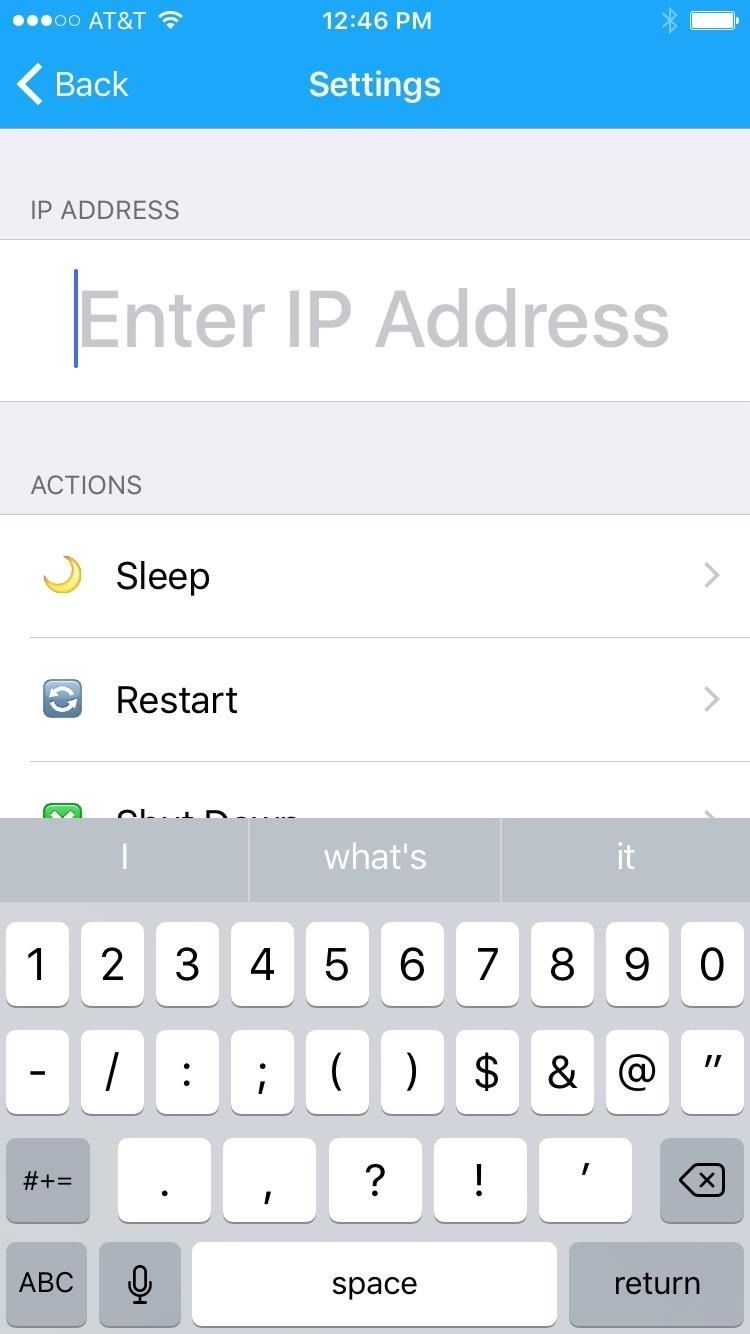
Task: Activate the microphone dictation key
Action: pyautogui.click(x=140, y=1283)
